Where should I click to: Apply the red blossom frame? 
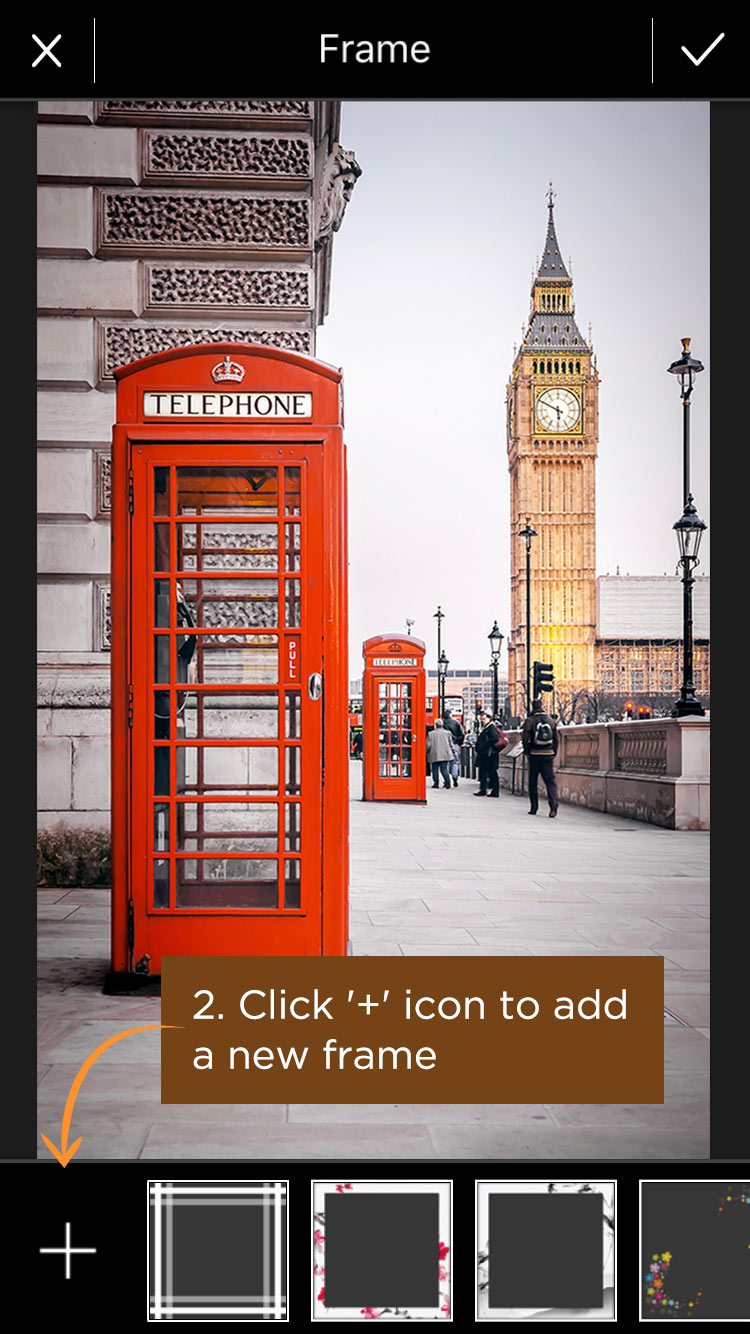(x=382, y=1250)
